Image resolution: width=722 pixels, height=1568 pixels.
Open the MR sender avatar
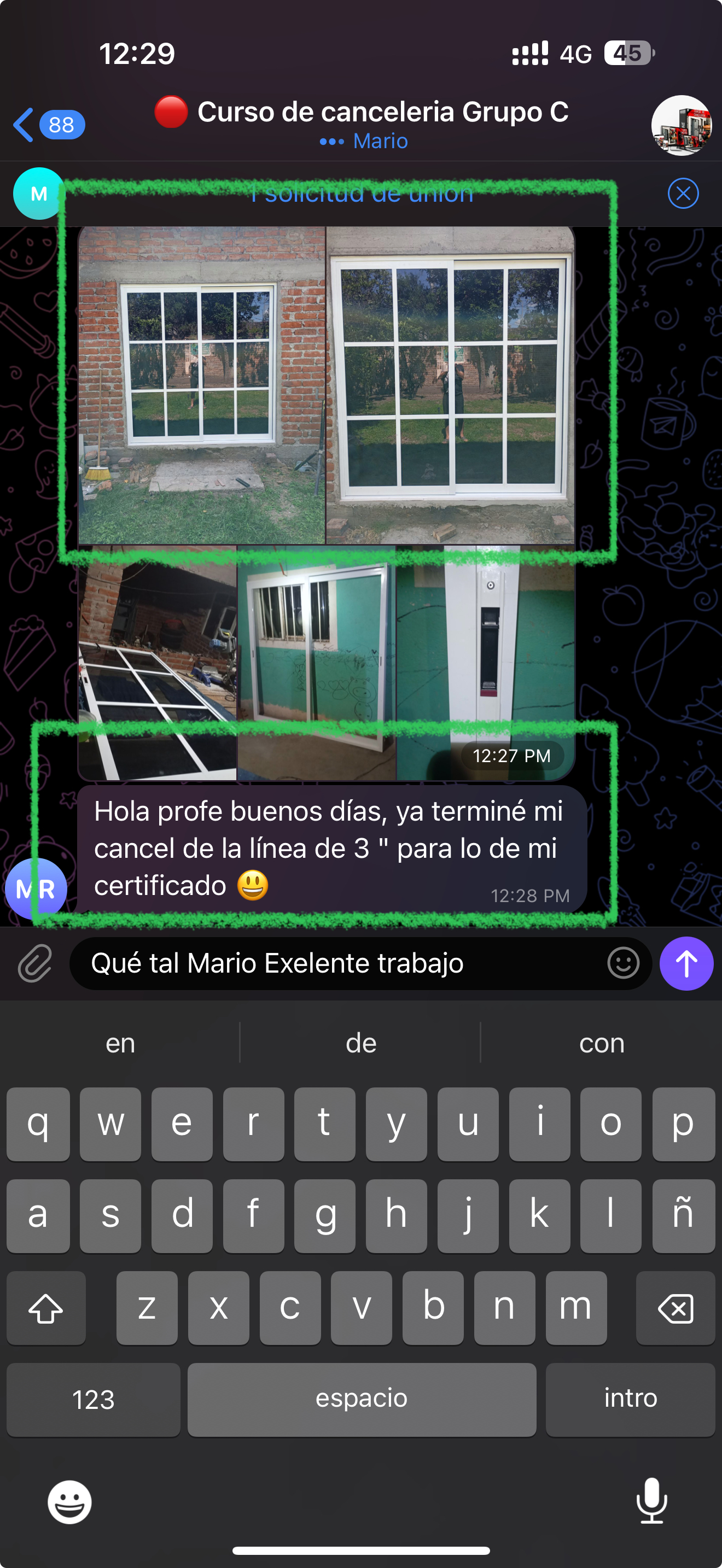point(36,888)
